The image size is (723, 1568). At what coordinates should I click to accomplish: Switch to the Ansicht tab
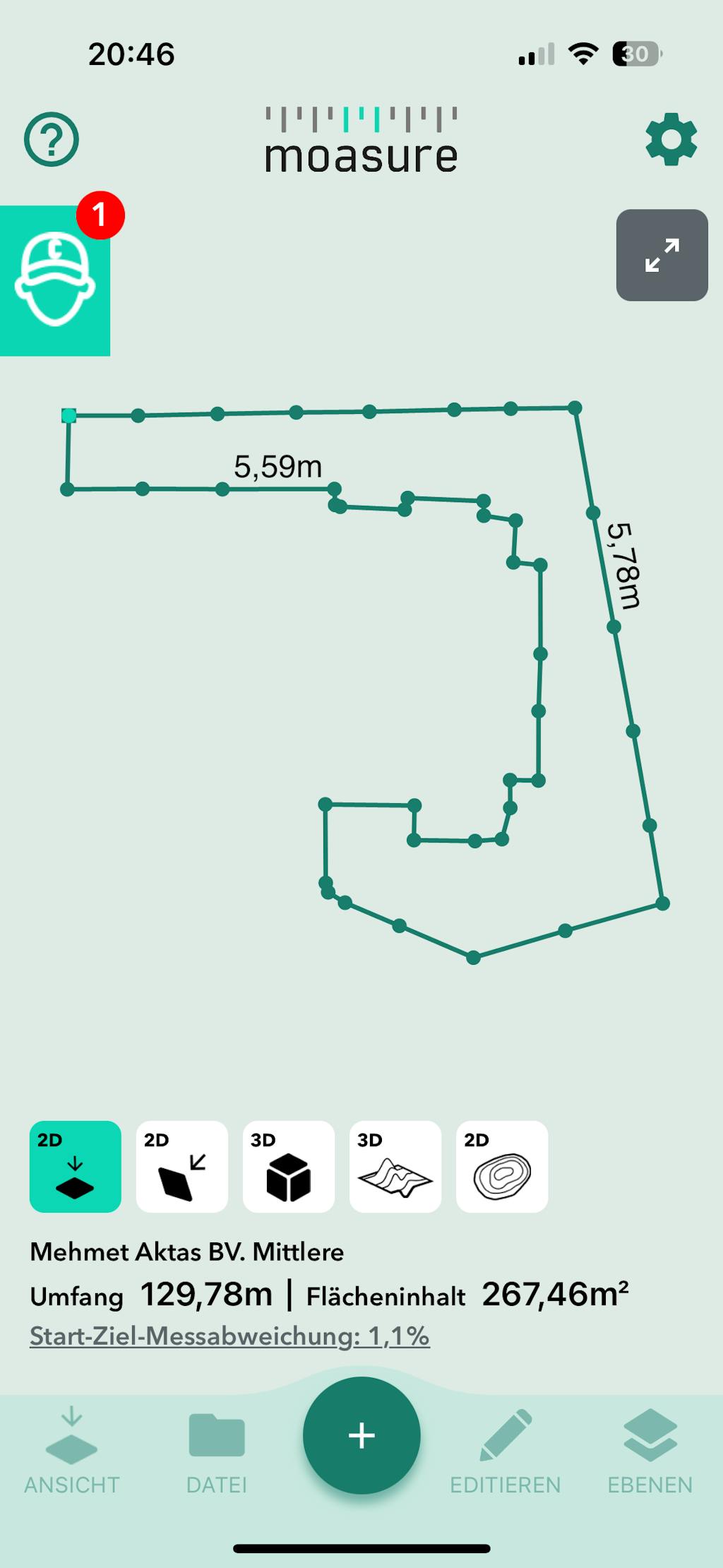[x=71, y=1451]
